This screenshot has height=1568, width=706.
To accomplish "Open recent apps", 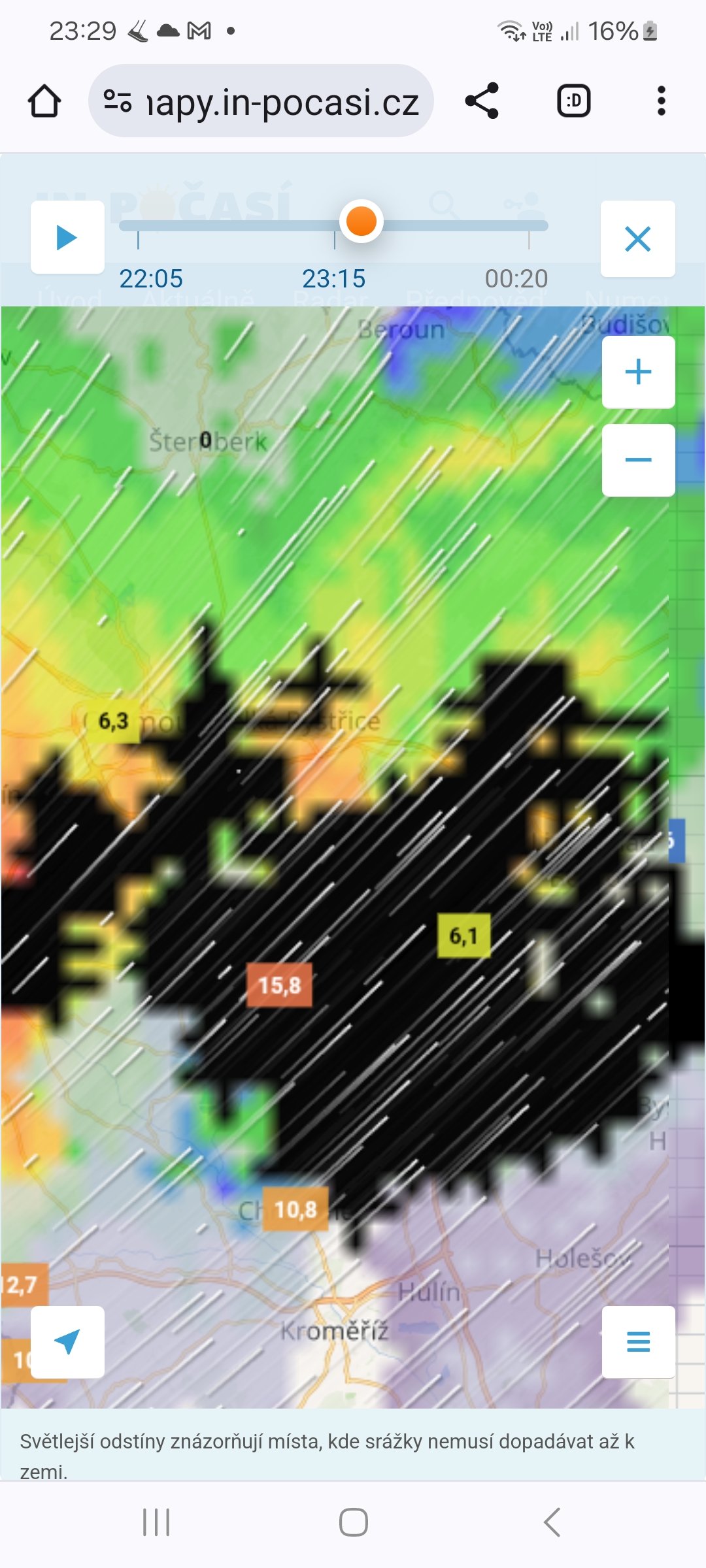I will pos(156,1522).
